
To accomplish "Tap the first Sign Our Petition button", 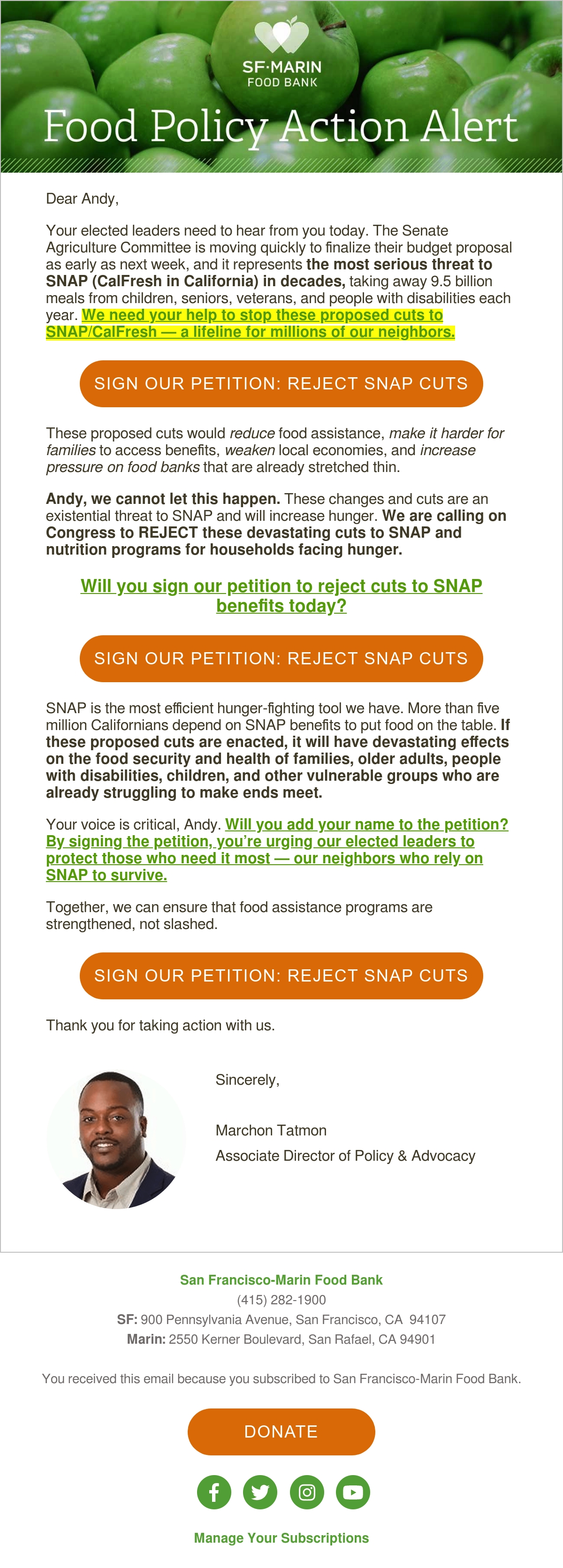I will point(281,383).
